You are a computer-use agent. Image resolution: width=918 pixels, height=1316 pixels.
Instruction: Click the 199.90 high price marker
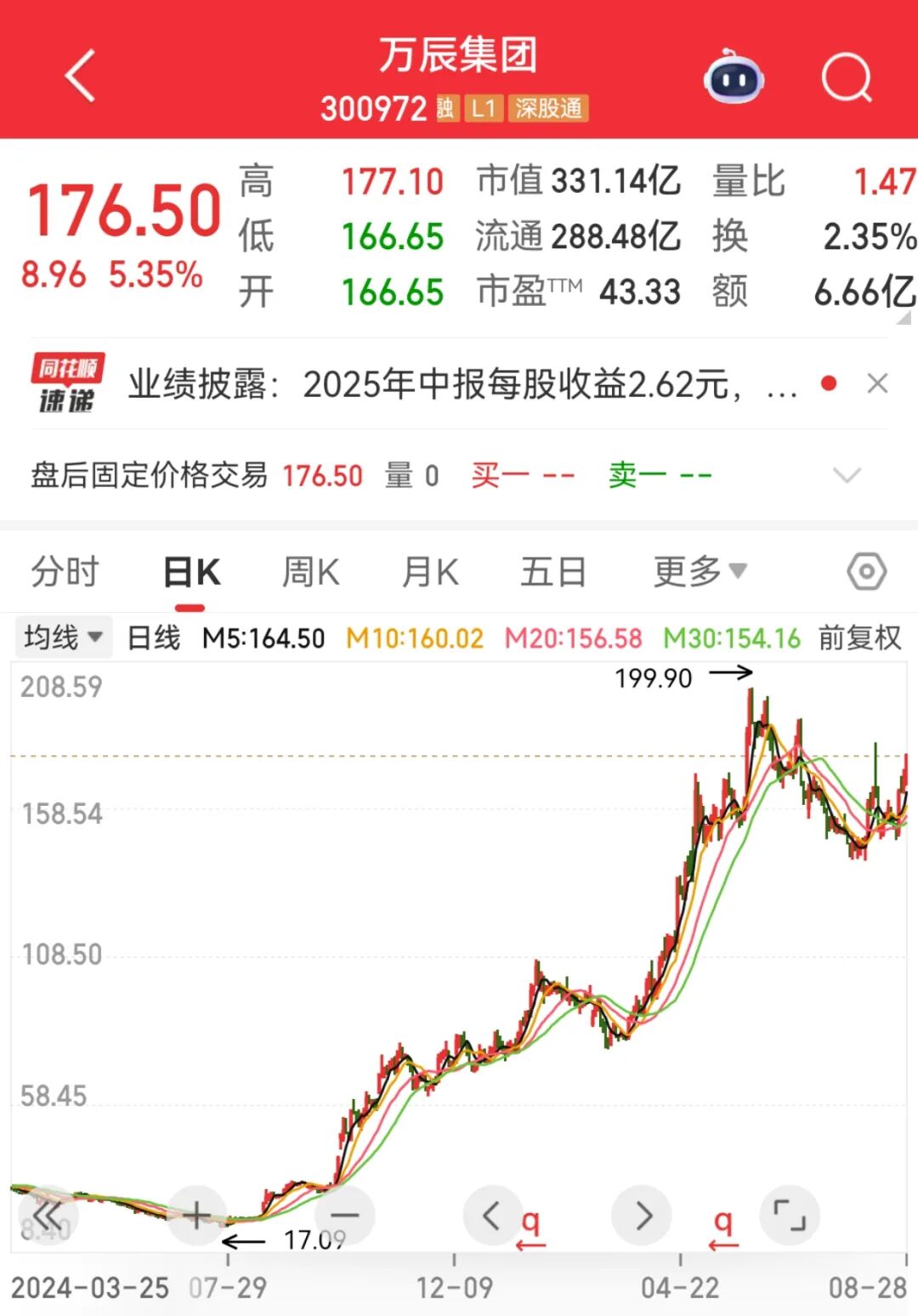[x=652, y=678]
